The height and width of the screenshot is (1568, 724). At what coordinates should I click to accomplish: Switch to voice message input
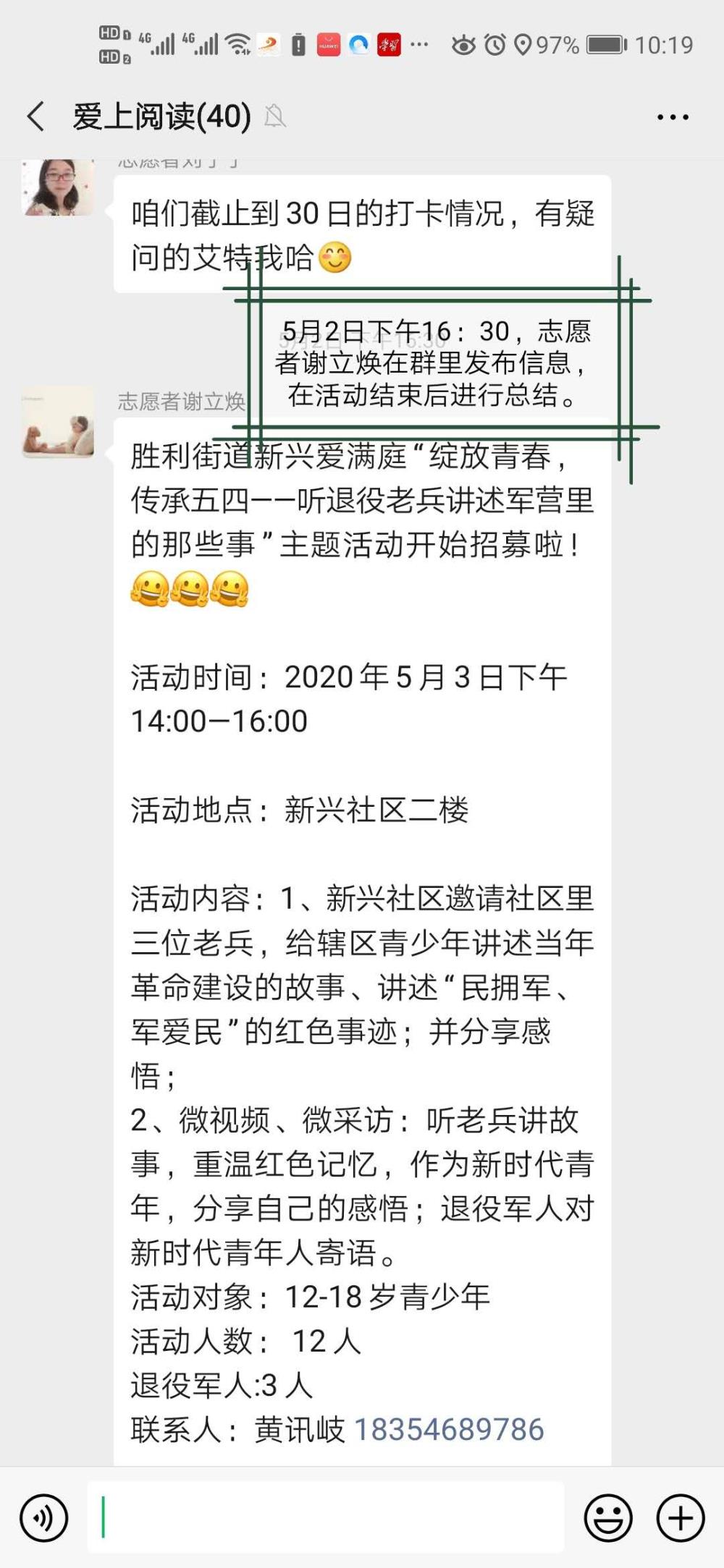tap(44, 1518)
